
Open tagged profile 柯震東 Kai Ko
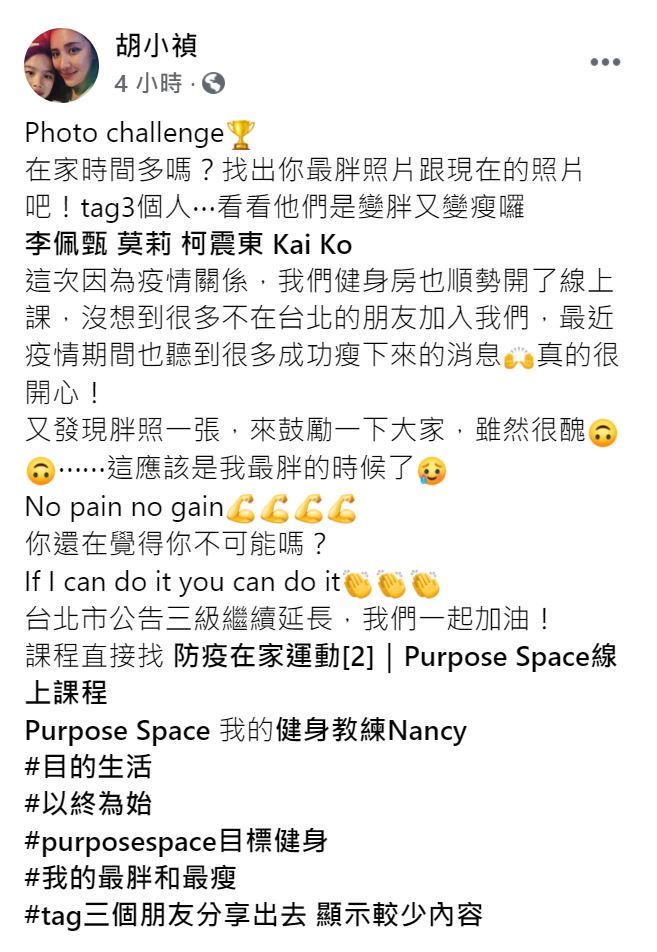[269, 246]
